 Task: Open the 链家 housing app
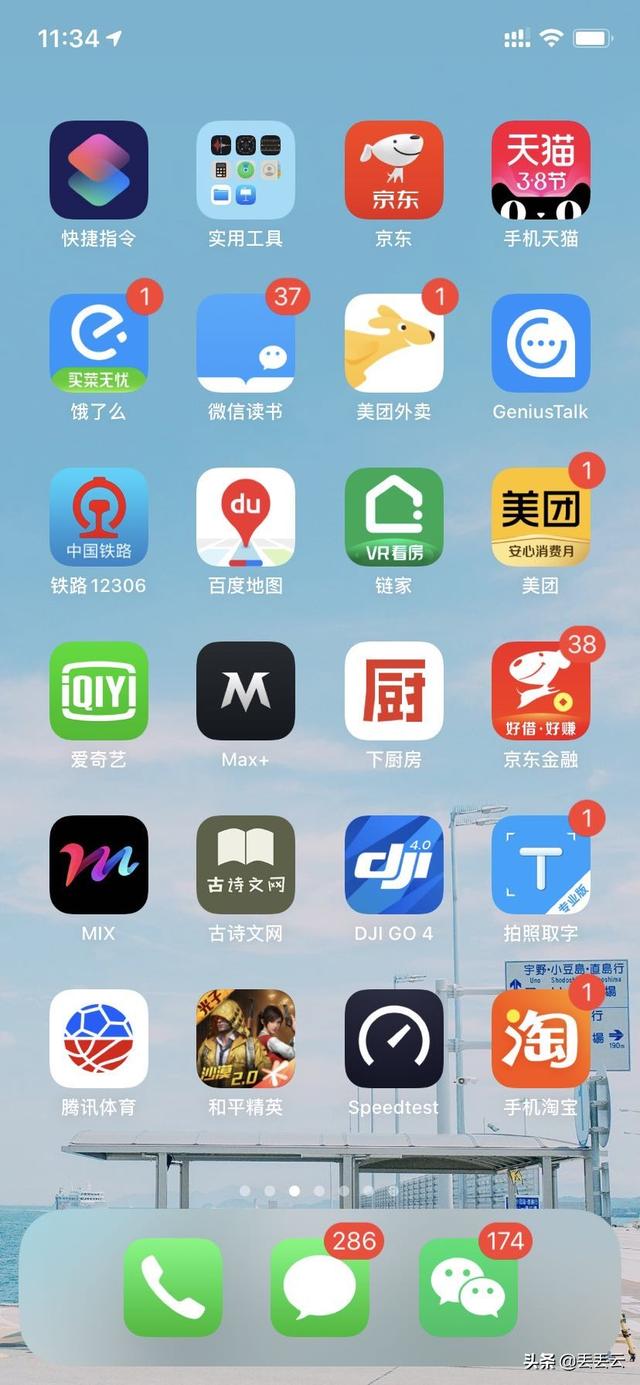(x=394, y=517)
